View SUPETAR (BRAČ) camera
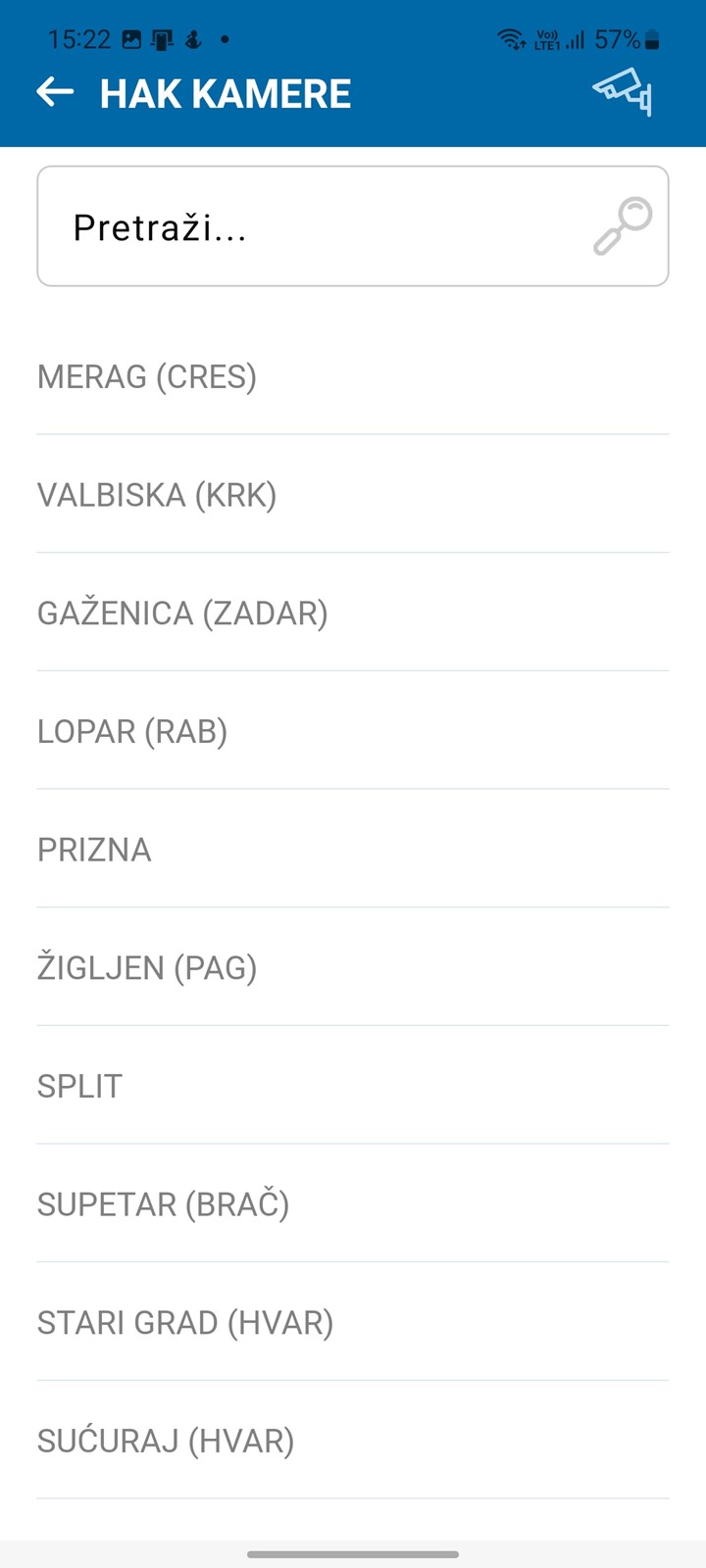Viewport: 706px width, 1568px height. click(353, 1204)
